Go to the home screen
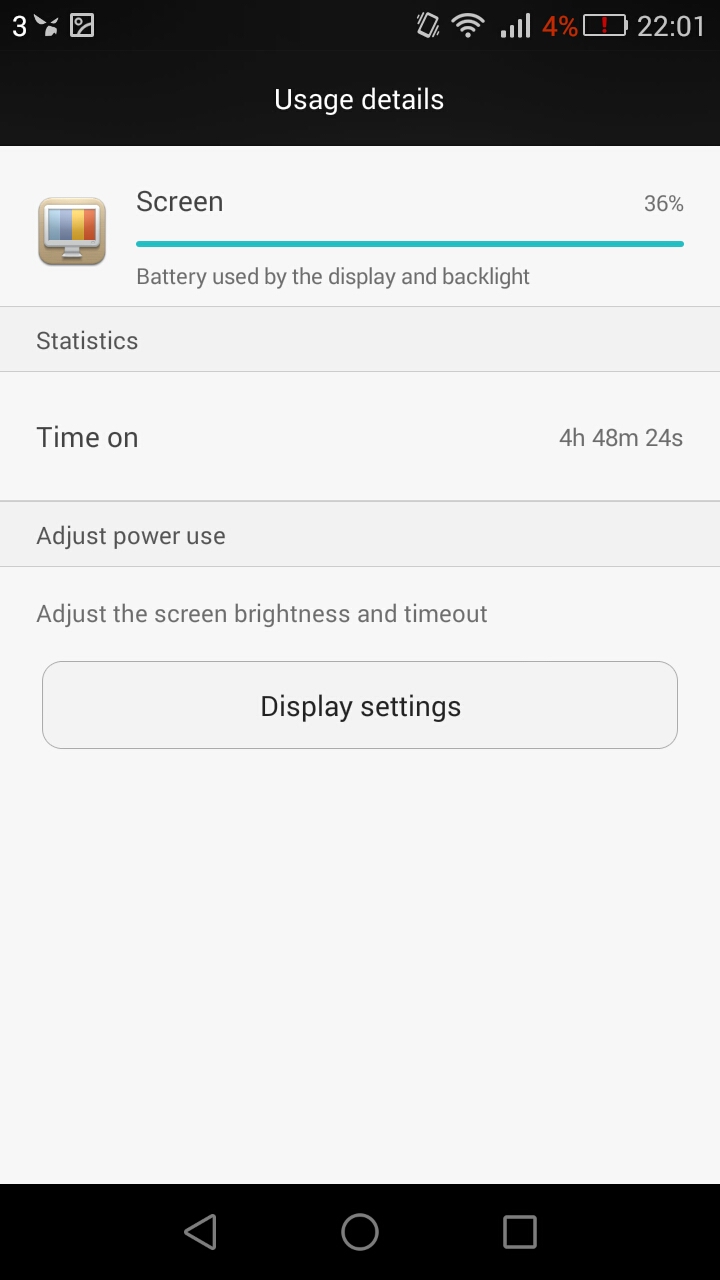 point(360,1232)
